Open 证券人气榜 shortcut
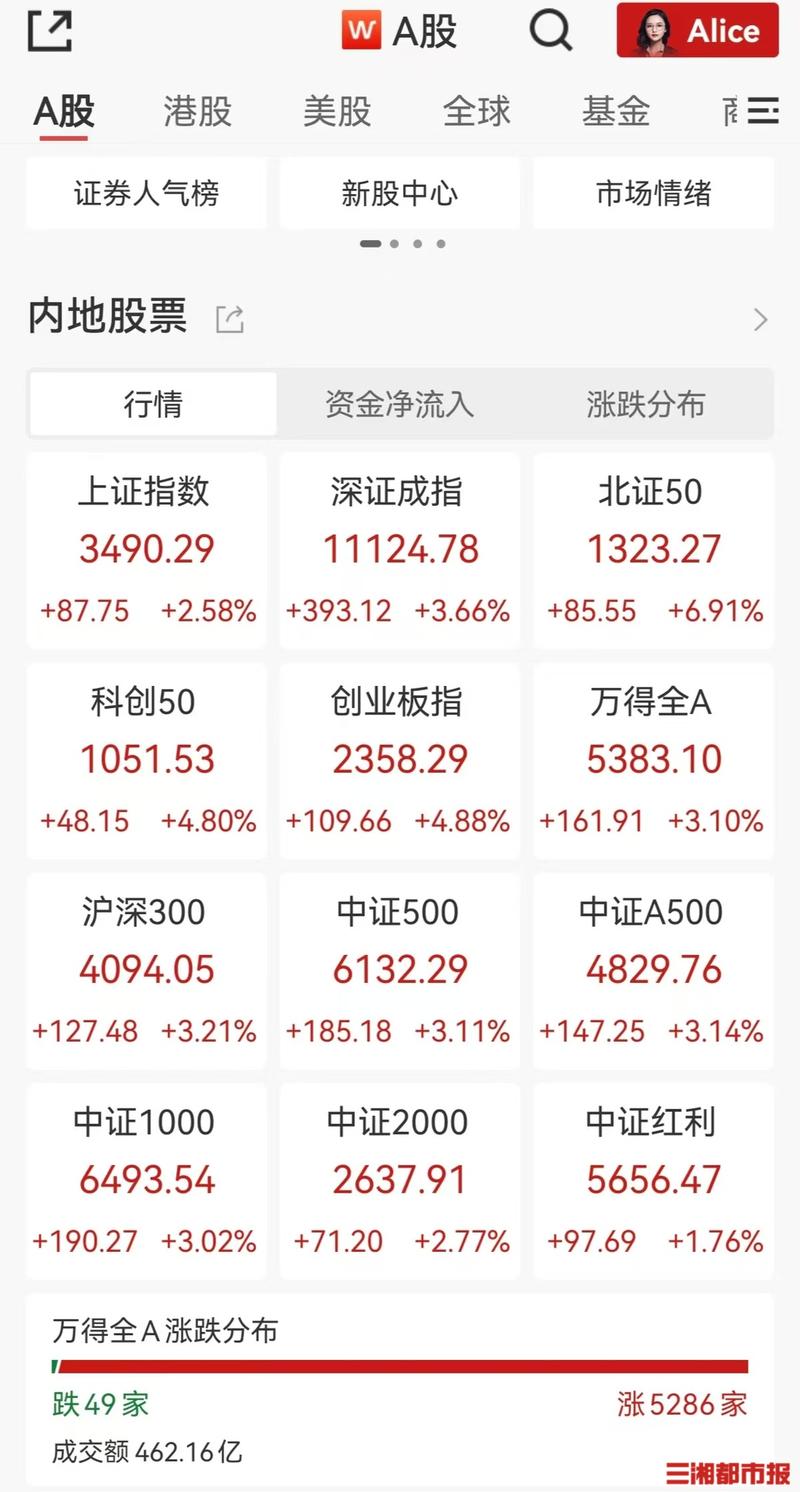This screenshot has width=800, height=1492. [146, 193]
